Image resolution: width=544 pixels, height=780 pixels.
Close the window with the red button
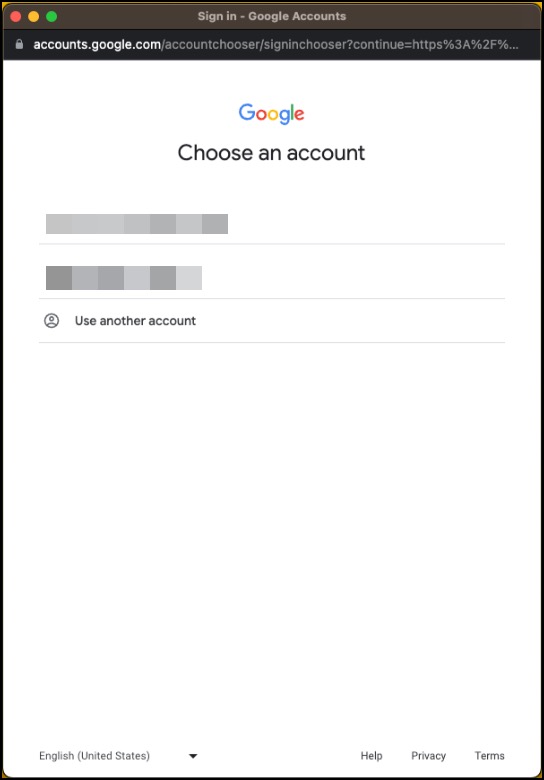pyautogui.click(x=15, y=16)
